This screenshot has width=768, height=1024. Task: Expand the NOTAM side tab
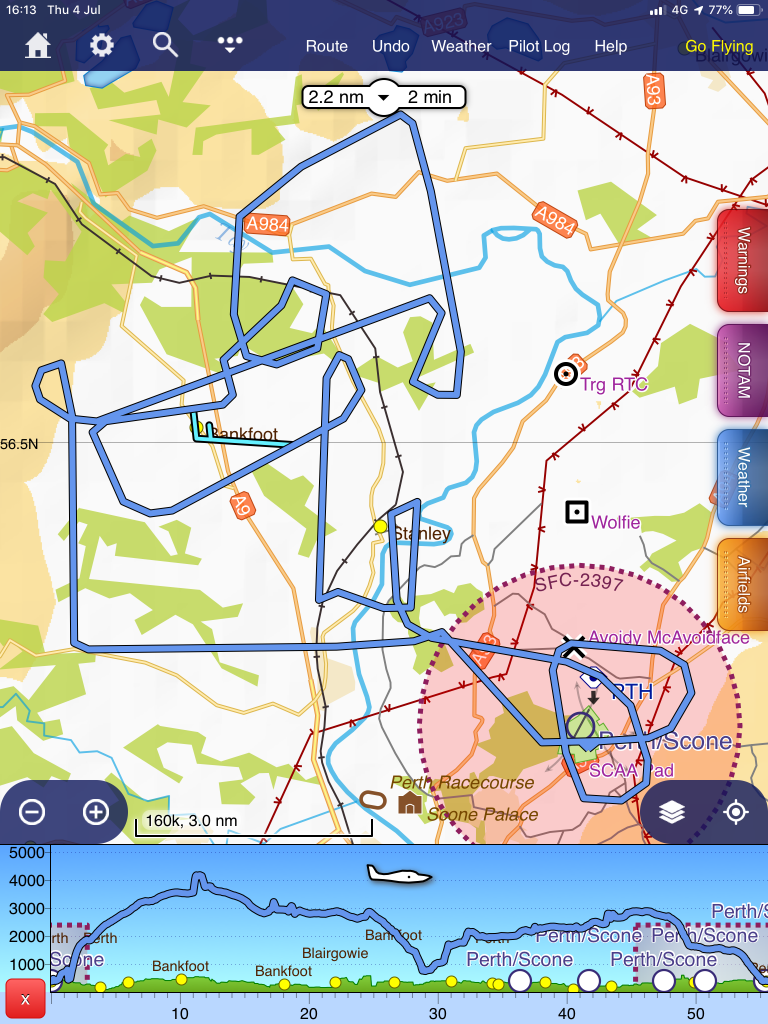click(743, 371)
